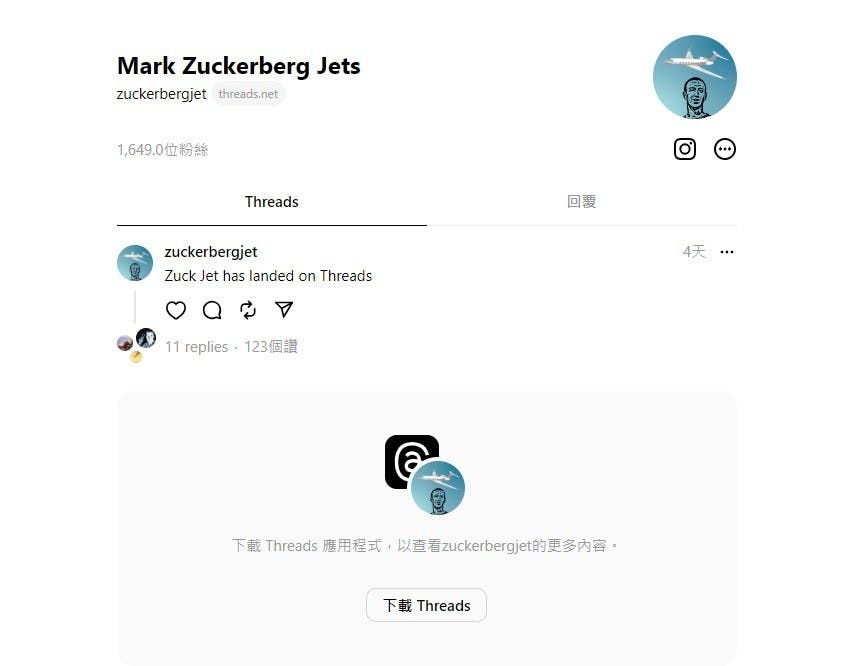
Task: View the 11 replies
Action: coord(196,347)
